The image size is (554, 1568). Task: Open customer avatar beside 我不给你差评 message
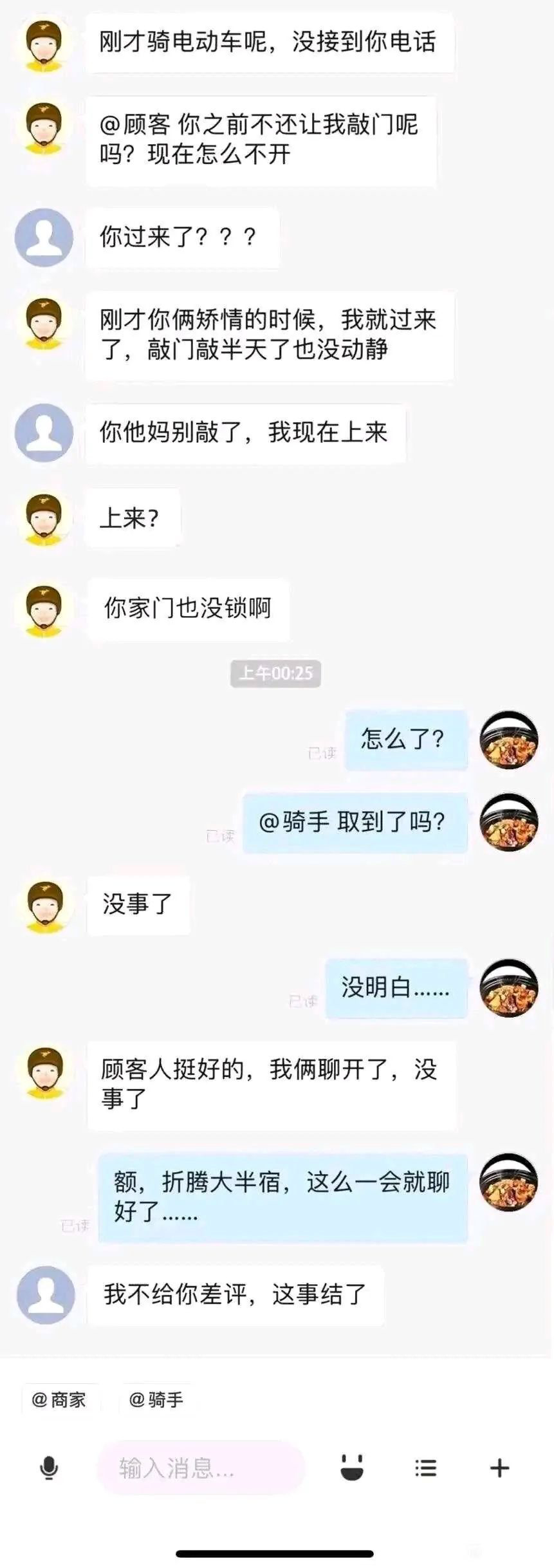point(45,1294)
